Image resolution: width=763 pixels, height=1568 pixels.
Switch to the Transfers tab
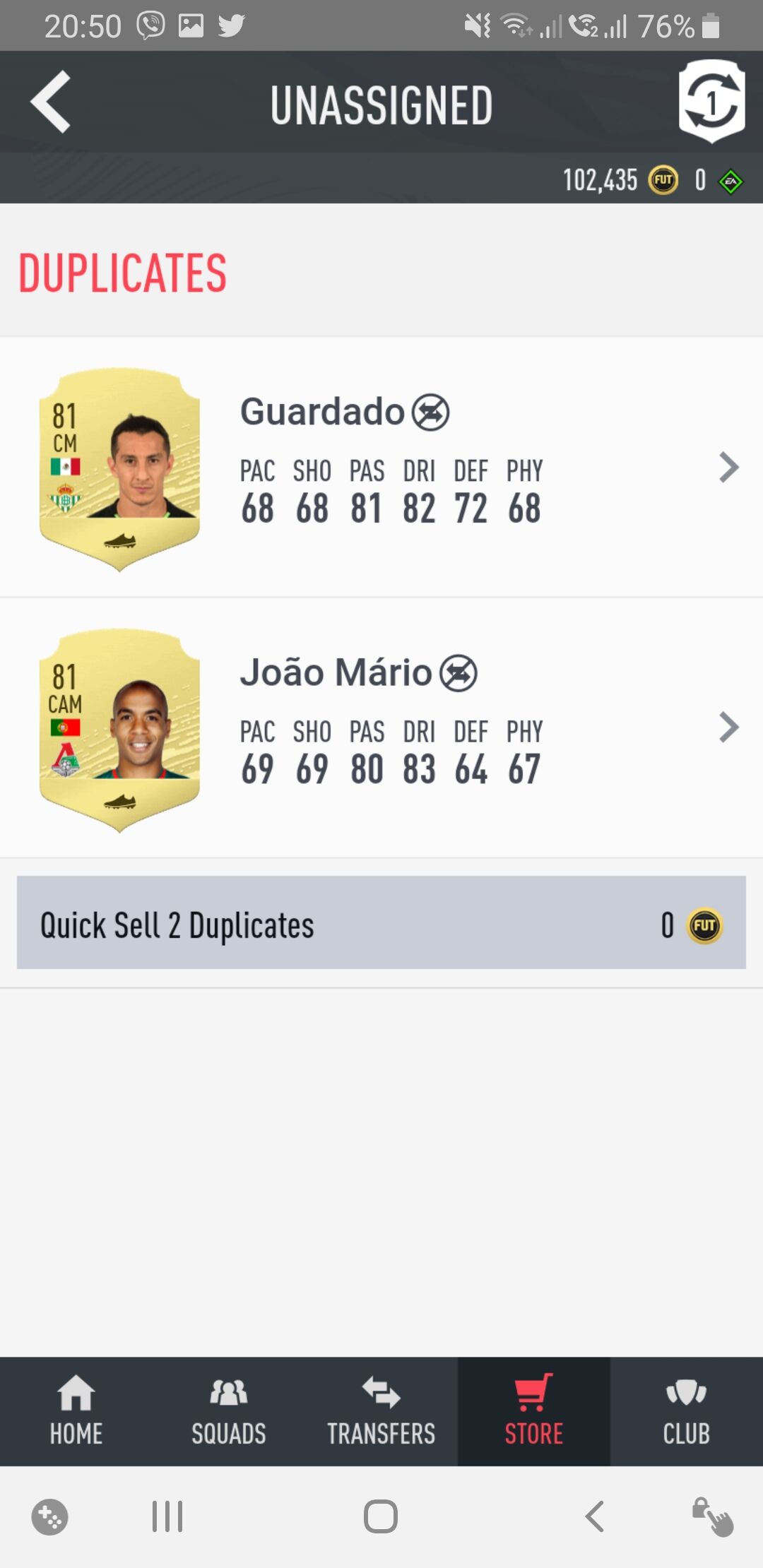tap(381, 1411)
